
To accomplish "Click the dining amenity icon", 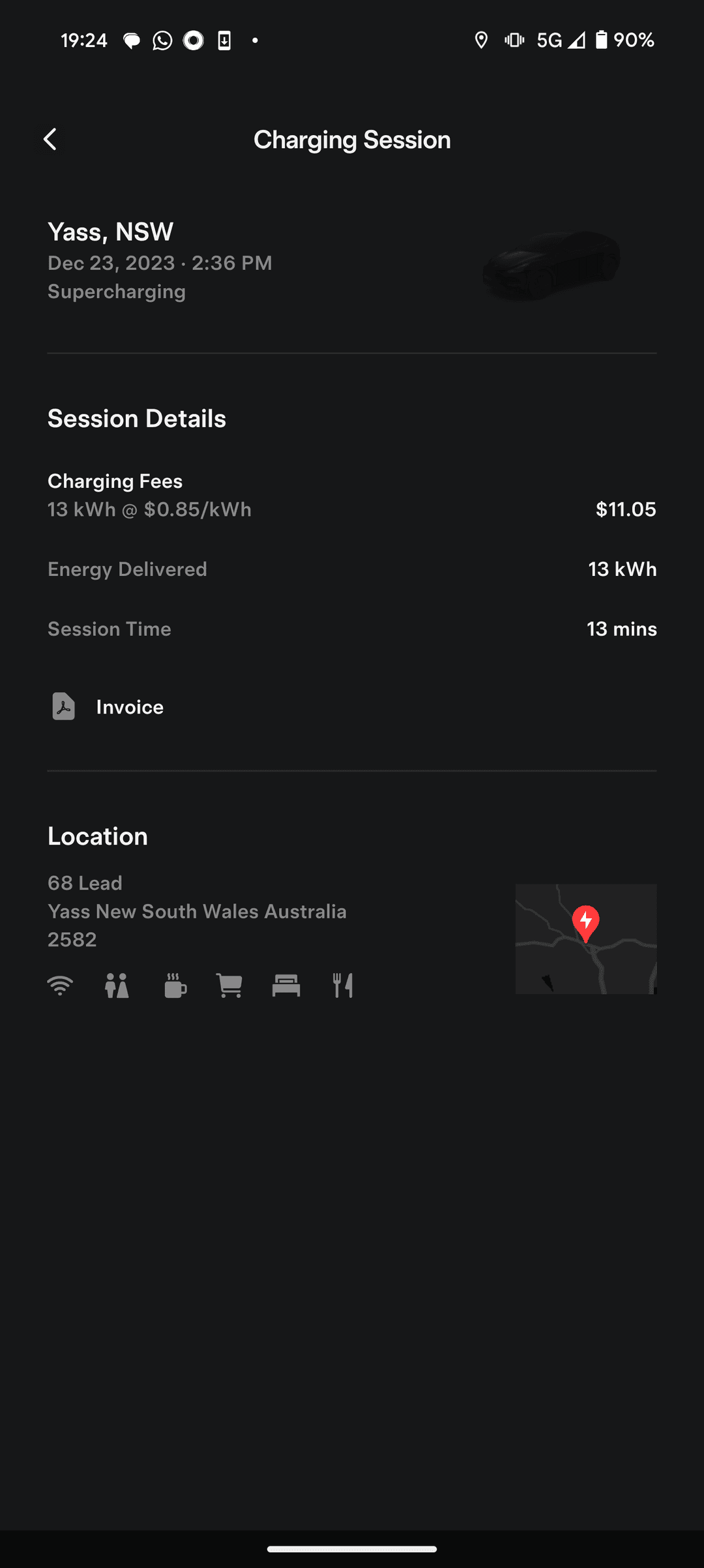I will (342, 986).
